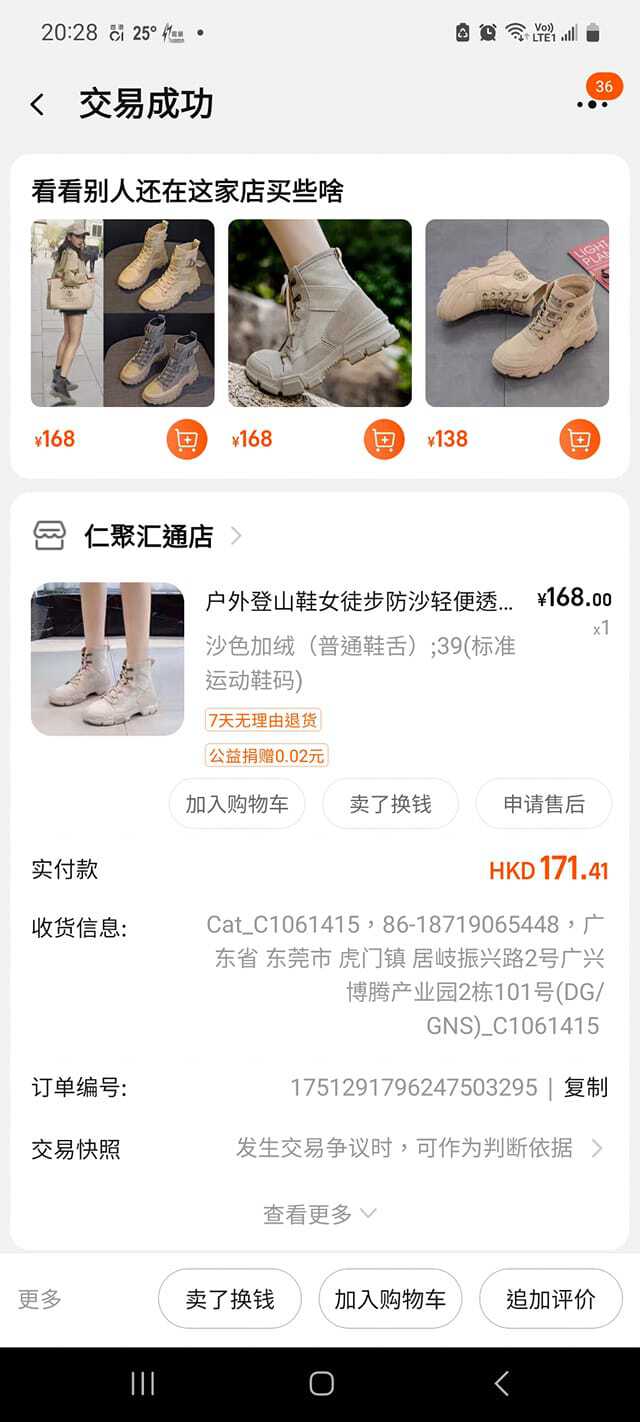Add the second ¥168 boot to cart
Viewport: 640px width, 1422px height.
[383, 439]
